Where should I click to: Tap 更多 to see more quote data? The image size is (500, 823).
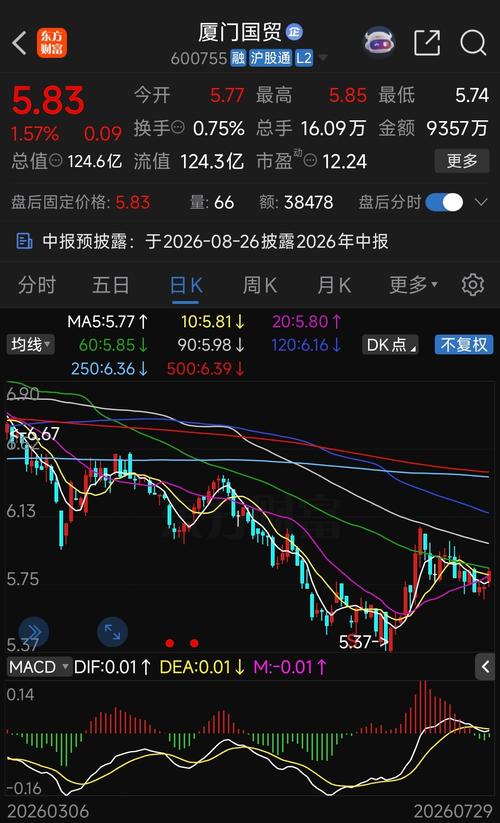coord(462,161)
